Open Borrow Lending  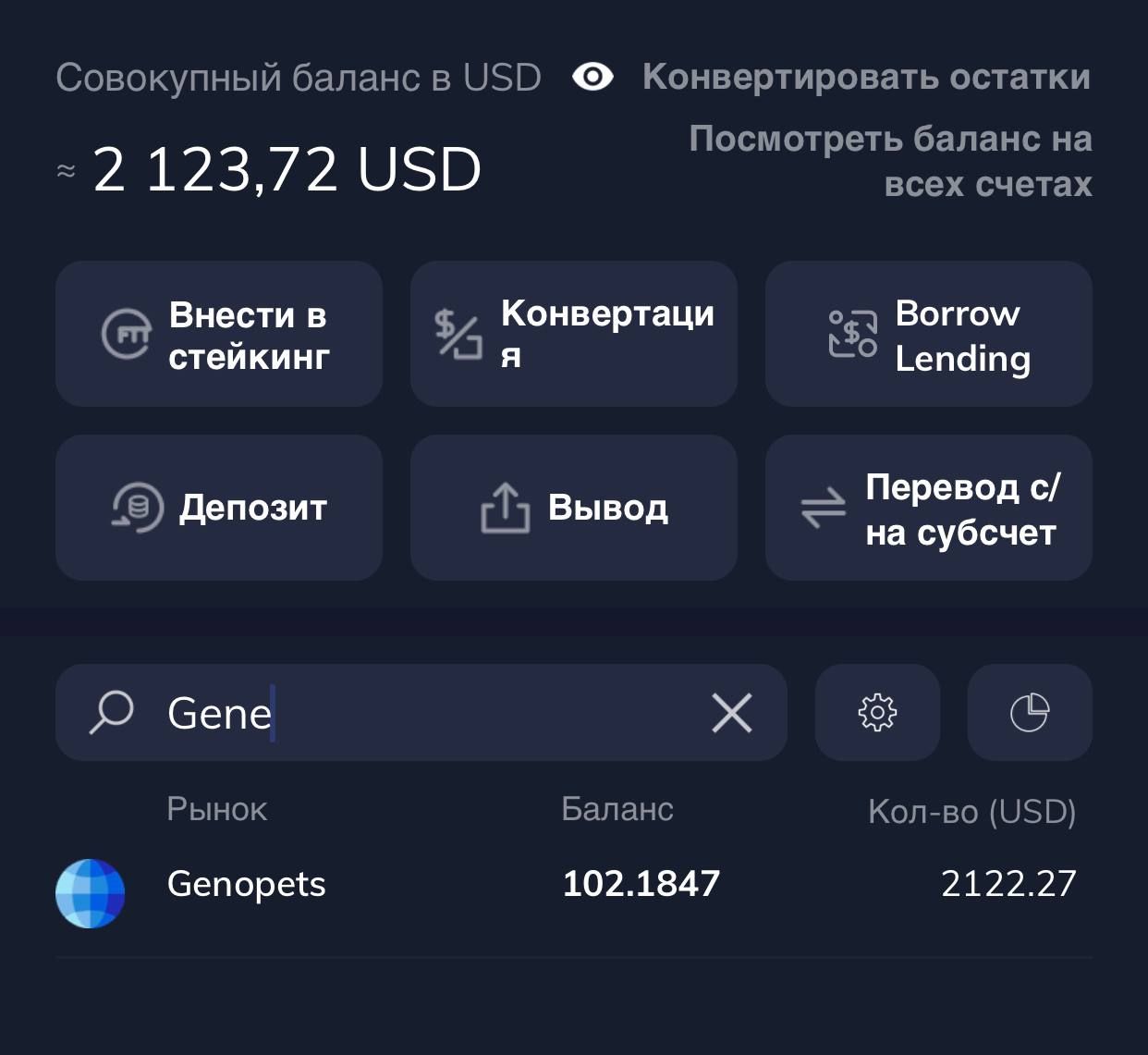pos(928,334)
